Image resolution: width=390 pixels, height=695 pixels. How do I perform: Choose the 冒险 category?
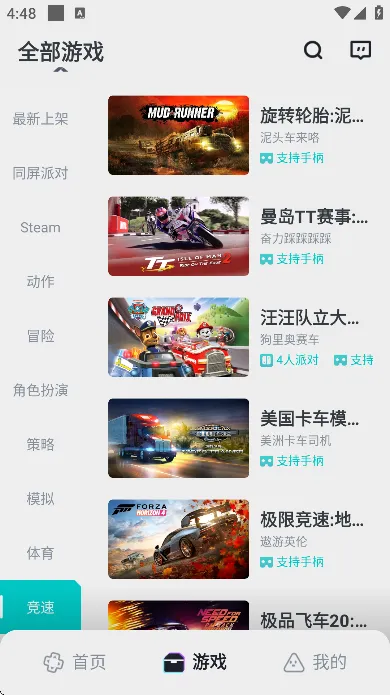pos(40,336)
